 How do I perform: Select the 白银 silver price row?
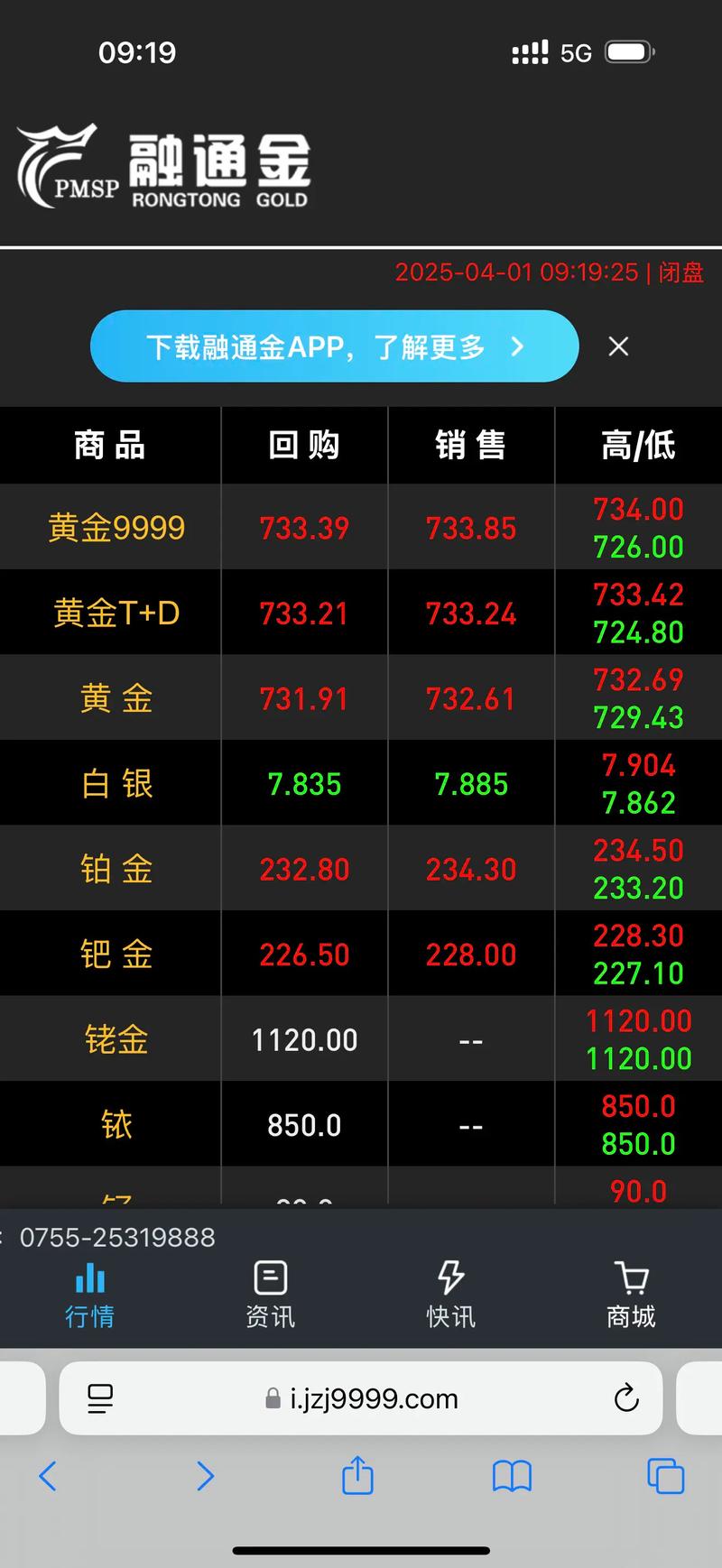(x=361, y=783)
